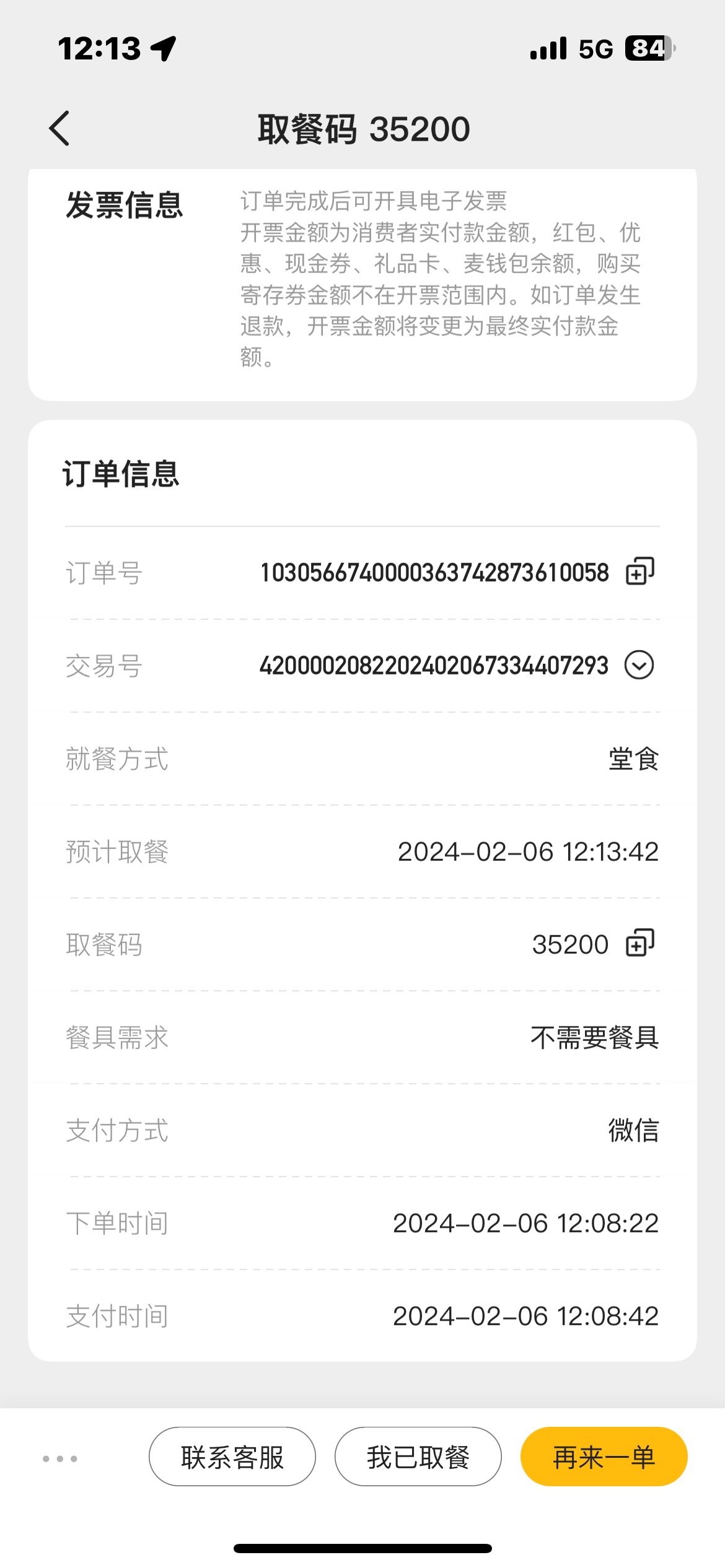Go back using the top-left arrow
This screenshot has width=725, height=1568.
click(x=59, y=129)
